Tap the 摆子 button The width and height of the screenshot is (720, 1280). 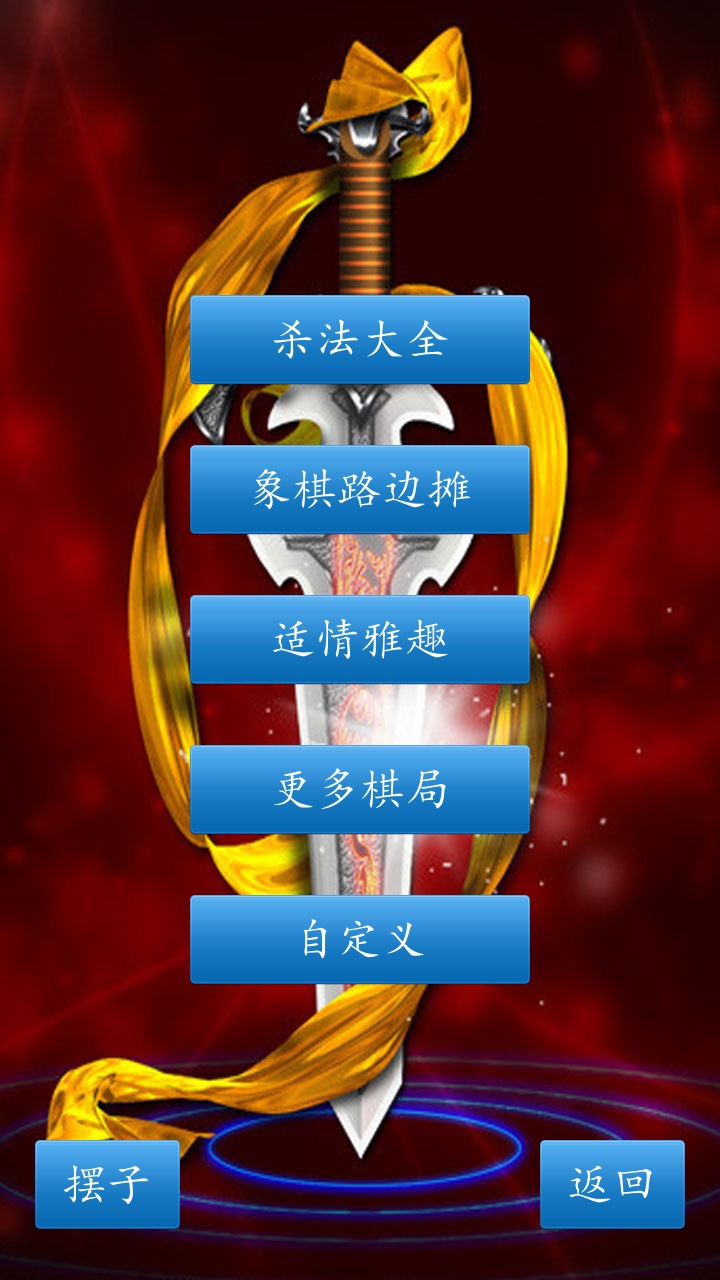point(107,1184)
